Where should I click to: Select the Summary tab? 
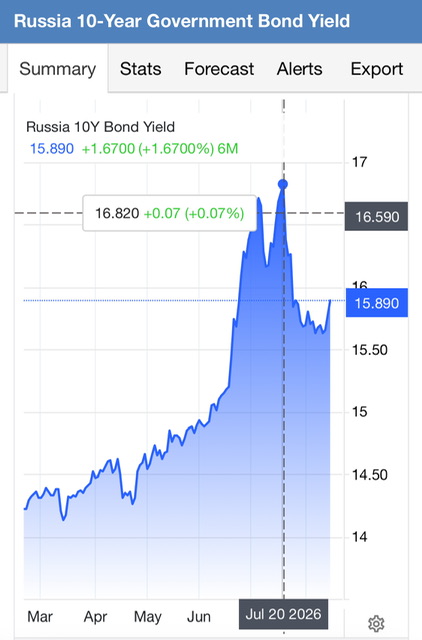click(x=58, y=69)
